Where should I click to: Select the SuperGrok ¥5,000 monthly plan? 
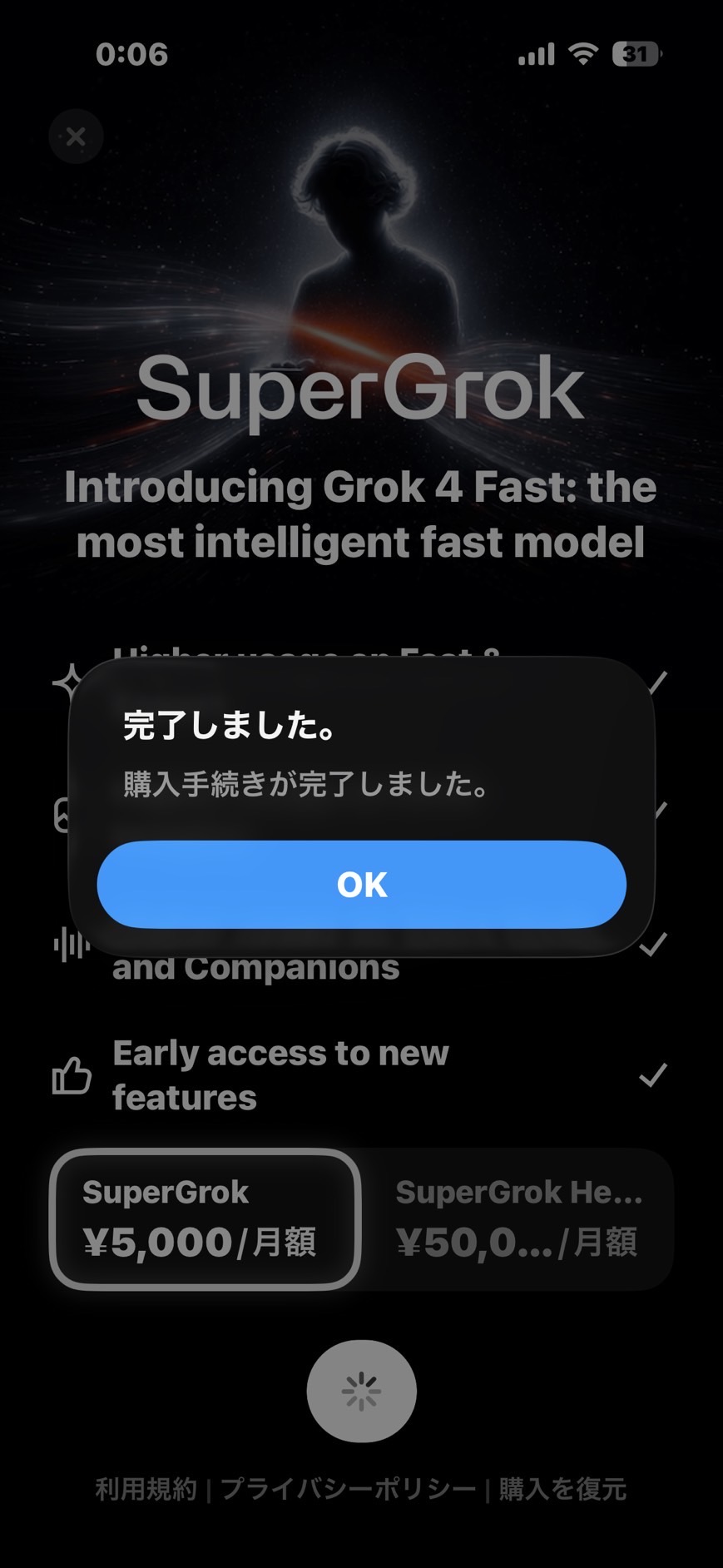click(205, 1219)
